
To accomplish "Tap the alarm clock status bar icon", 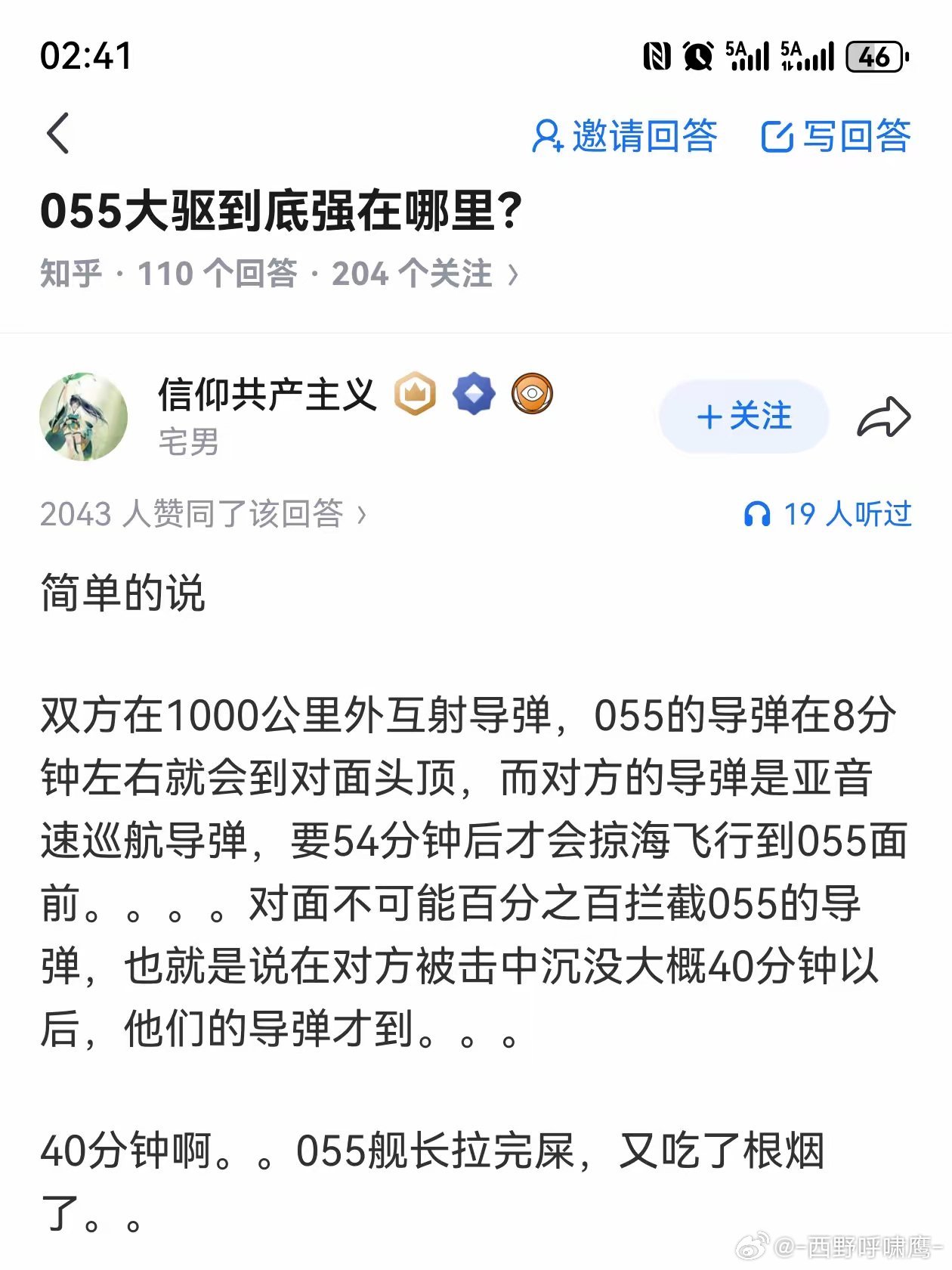I will click(x=700, y=54).
